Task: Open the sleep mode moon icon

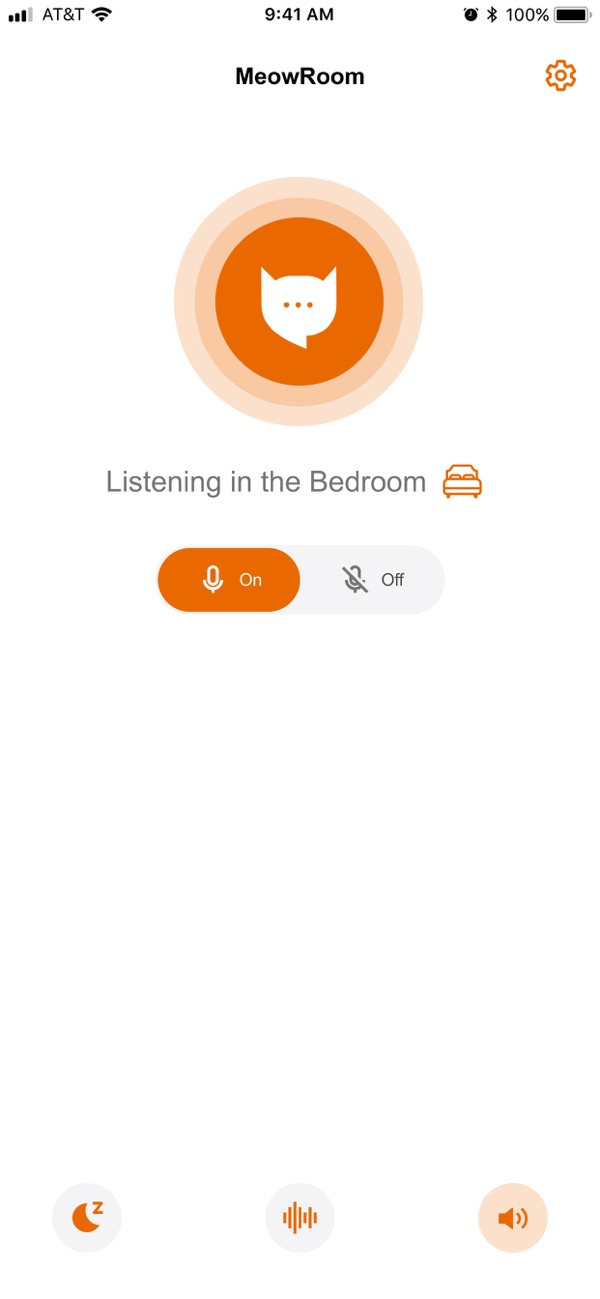Action: click(87, 1217)
